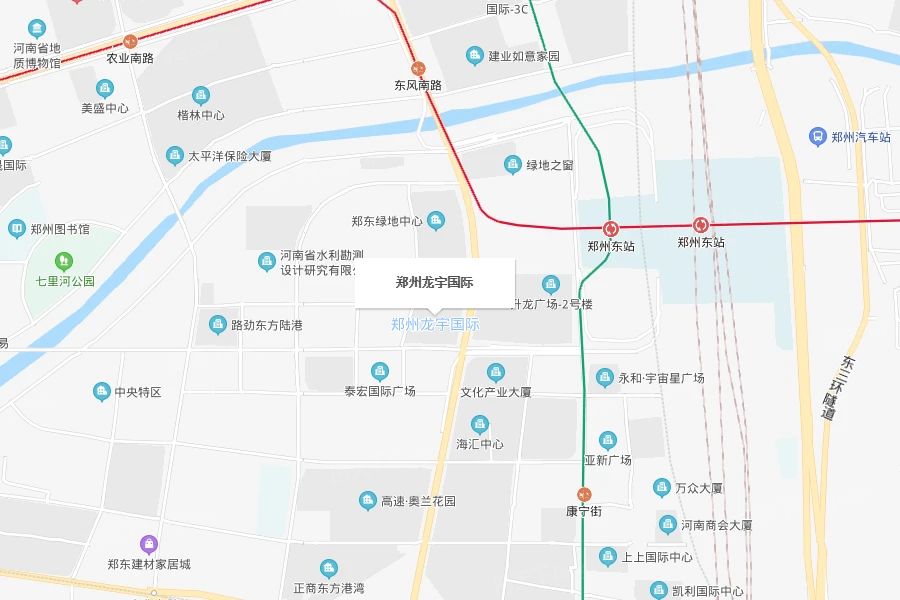This screenshot has height=600, width=900.
Task: Select the 中央特区 place marker
Action: (102, 392)
